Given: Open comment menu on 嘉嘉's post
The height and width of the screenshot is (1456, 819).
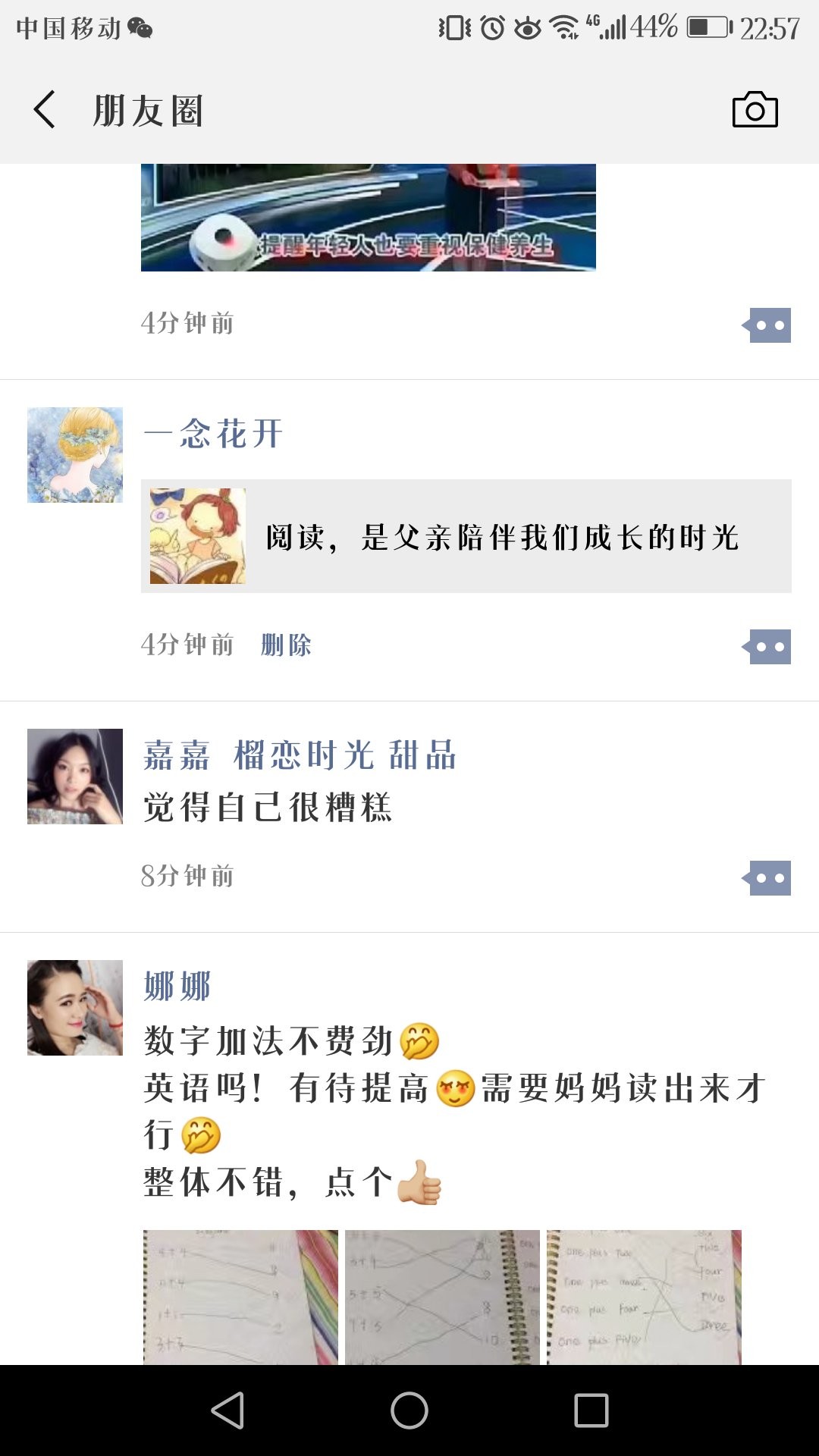Looking at the screenshot, I should tap(768, 878).
